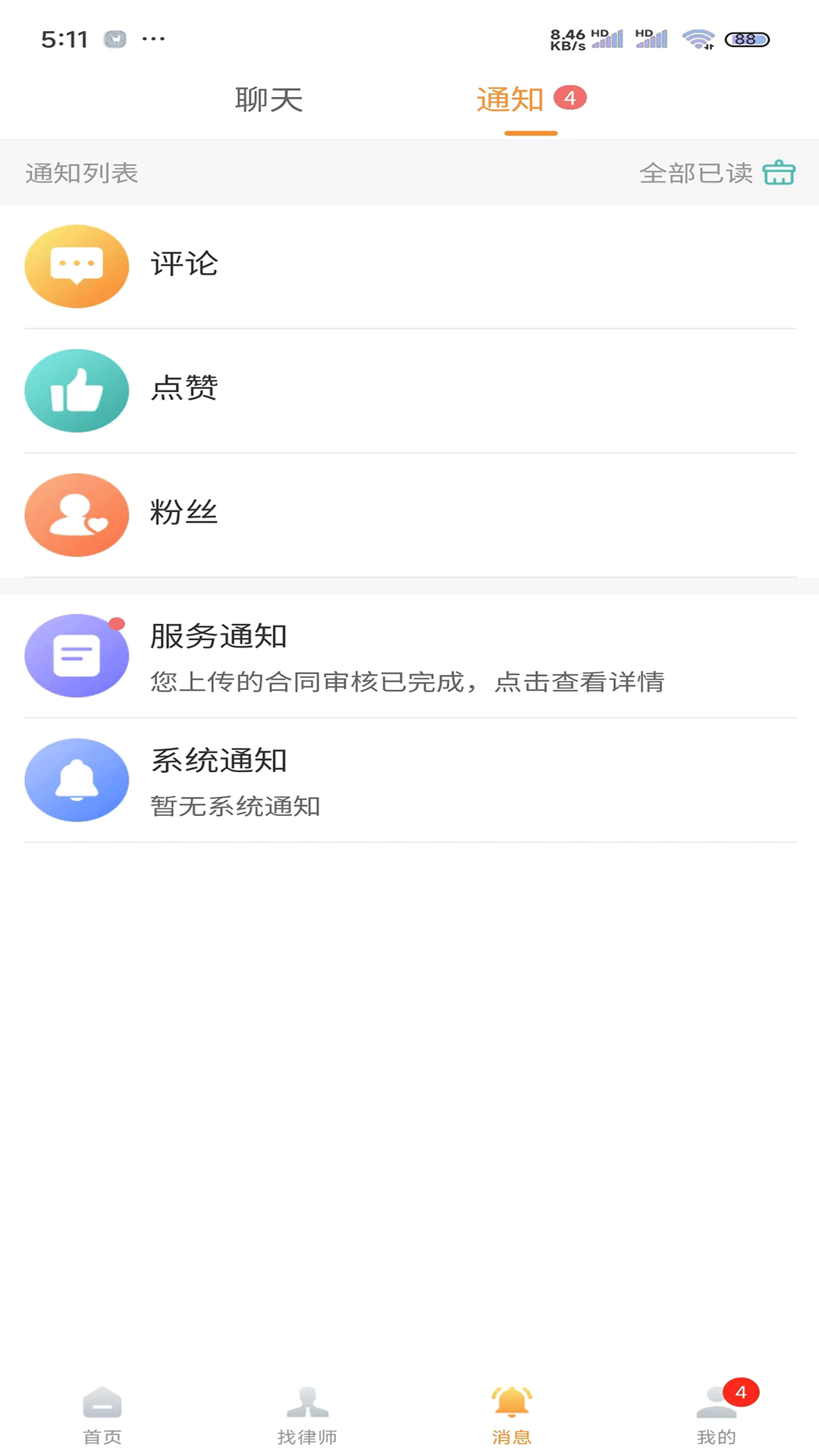Image resolution: width=819 pixels, height=1456 pixels.
Task: Open the contract review completion notice
Action: coord(406,682)
